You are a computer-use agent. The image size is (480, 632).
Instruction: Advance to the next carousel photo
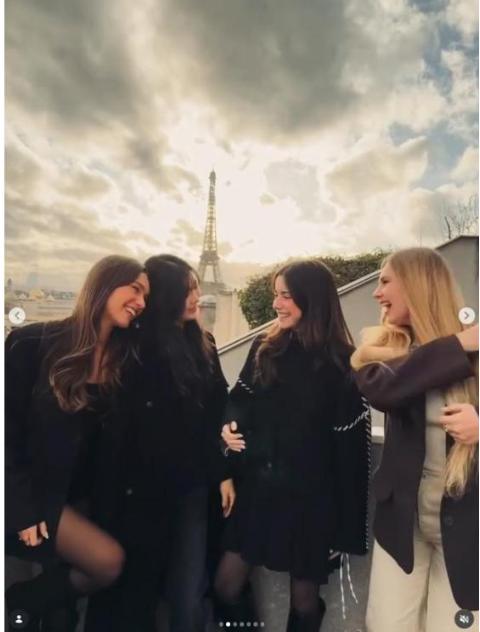466,316
